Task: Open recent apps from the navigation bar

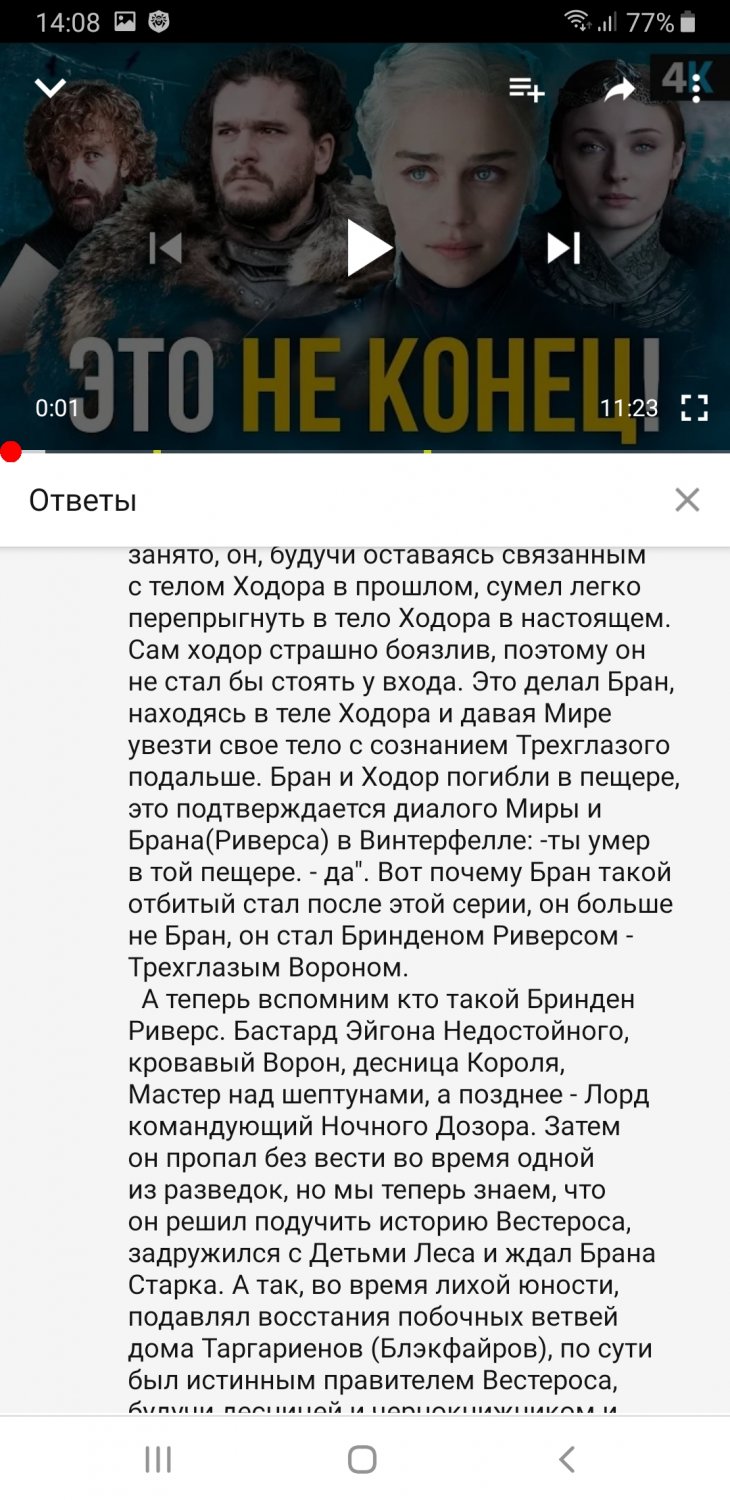Action: point(158,1460)
